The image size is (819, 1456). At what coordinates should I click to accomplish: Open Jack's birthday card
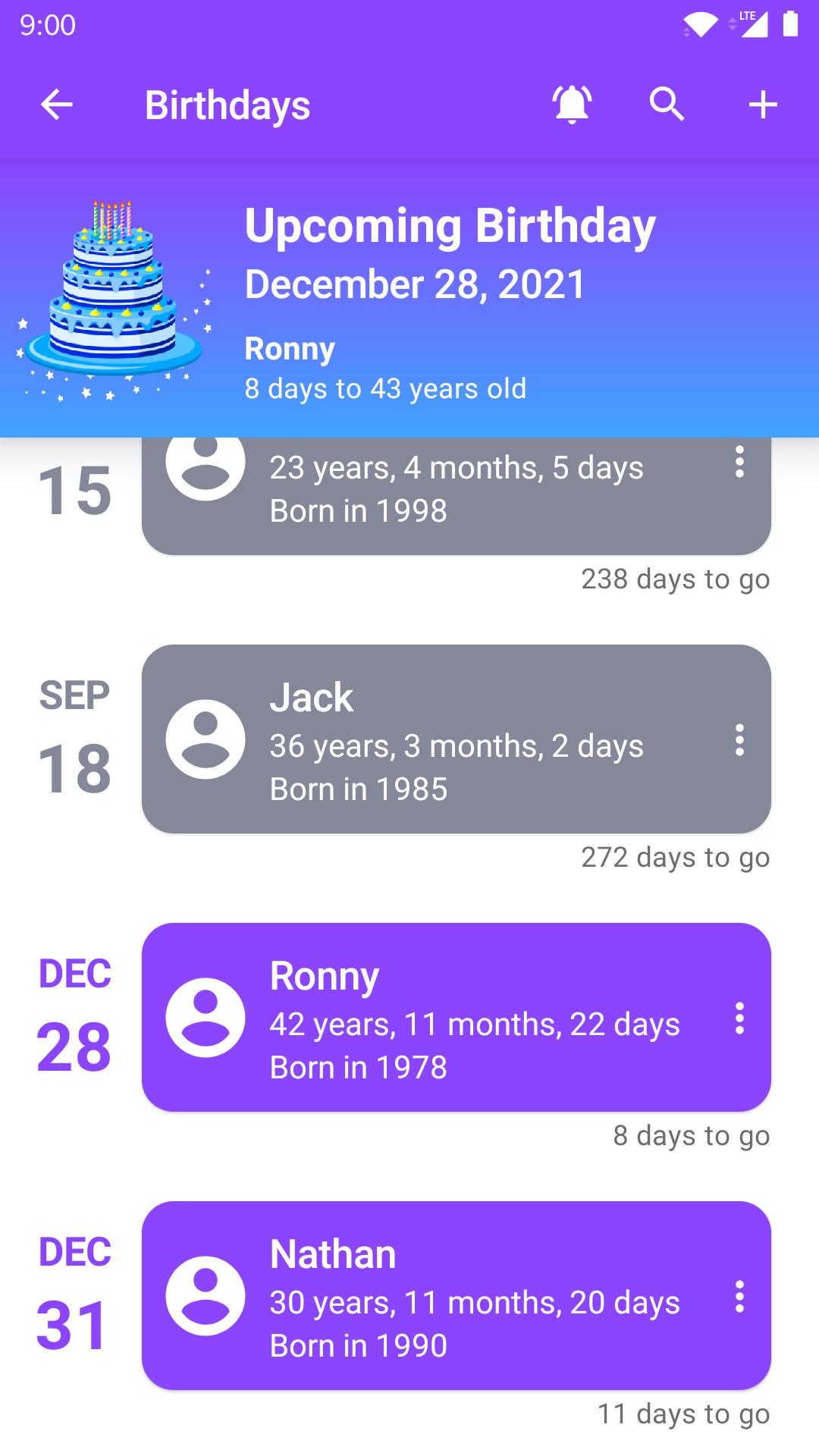click(457, 739)
